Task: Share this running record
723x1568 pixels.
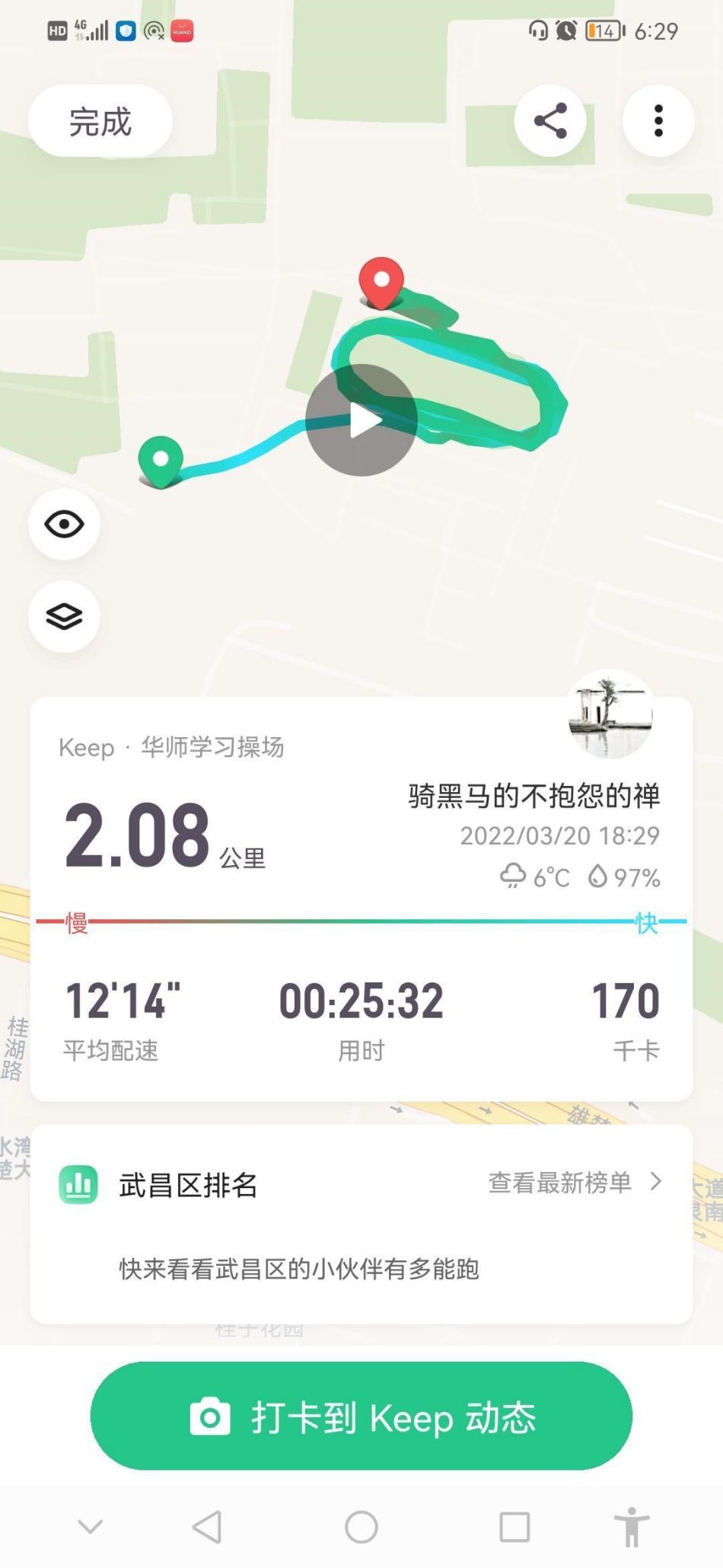Action: (550, 120)
